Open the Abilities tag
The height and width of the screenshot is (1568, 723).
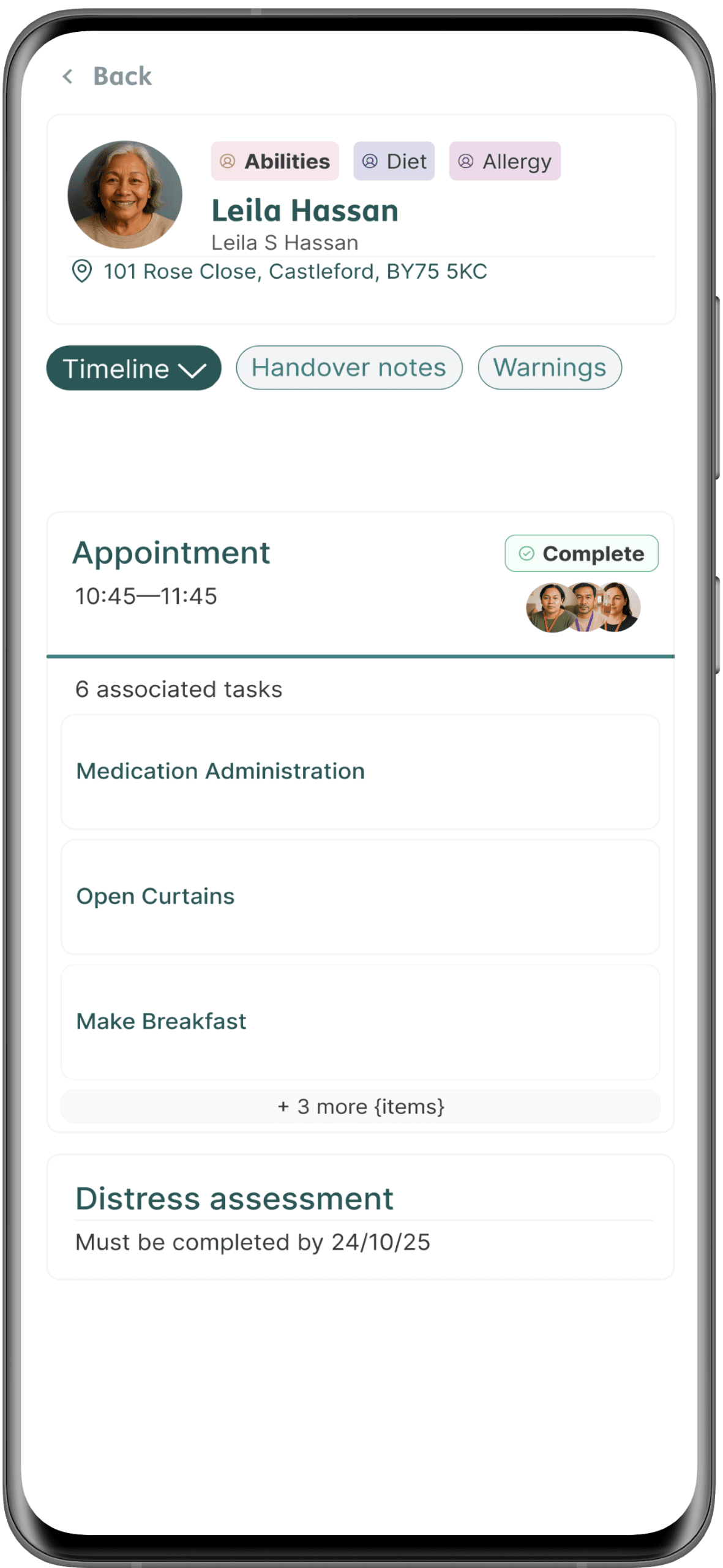point(275,161)
